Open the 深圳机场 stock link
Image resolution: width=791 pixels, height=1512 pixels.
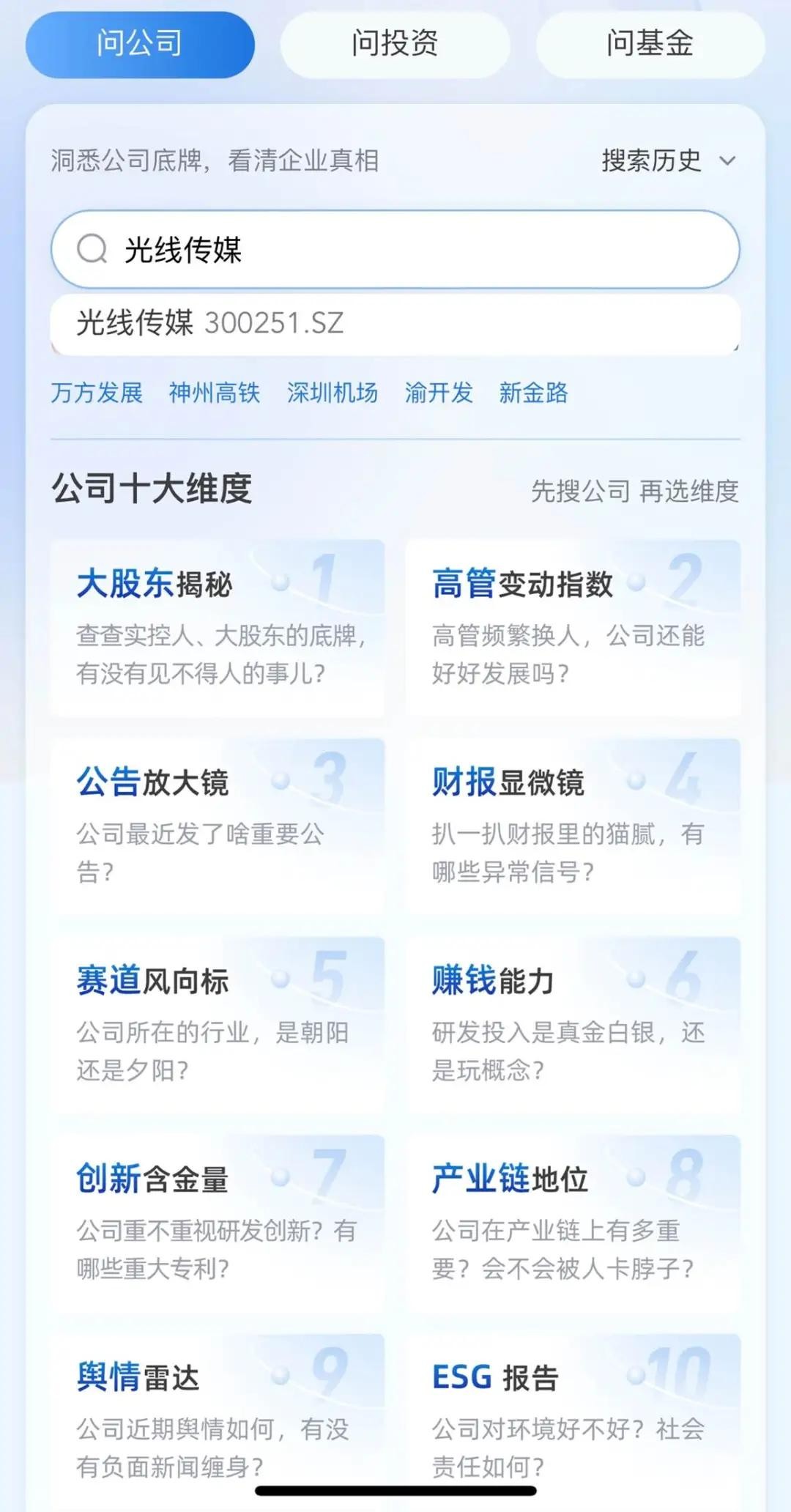[333, 393]
